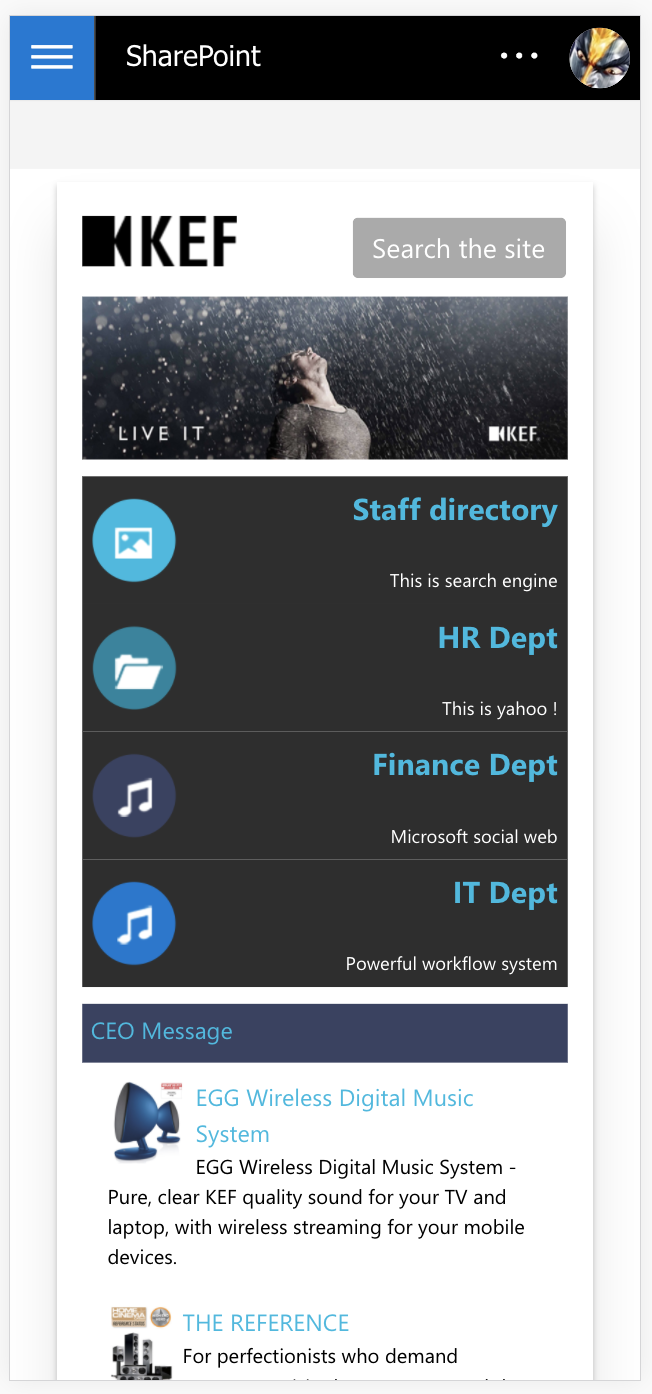Viewport: 652px width, 1394px height.
Task: Open the Staff directory tile
Action: [325, 540]
